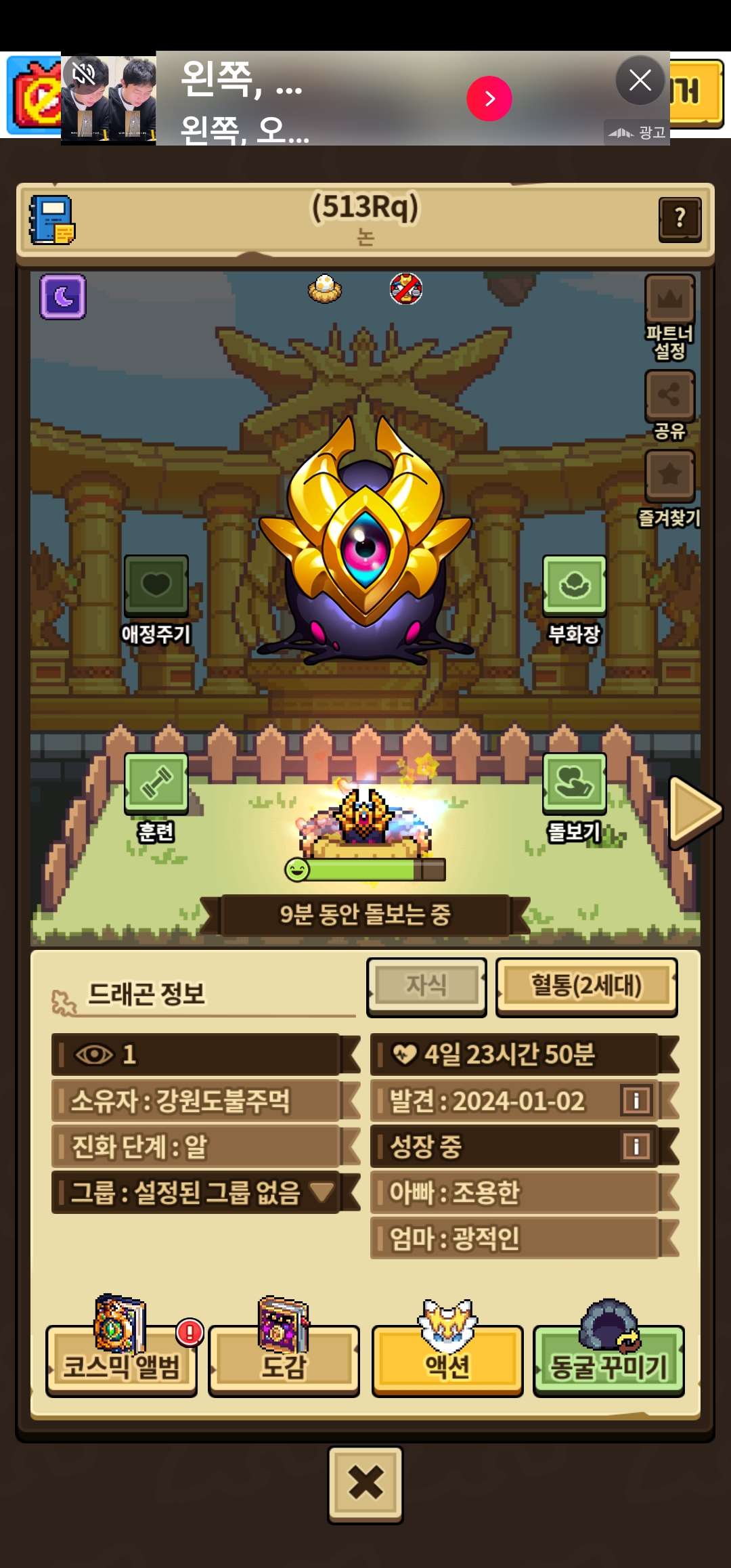Tap the 공유 share button
The width and height of the screenshot is (731, 1568).
coord(669,395)
